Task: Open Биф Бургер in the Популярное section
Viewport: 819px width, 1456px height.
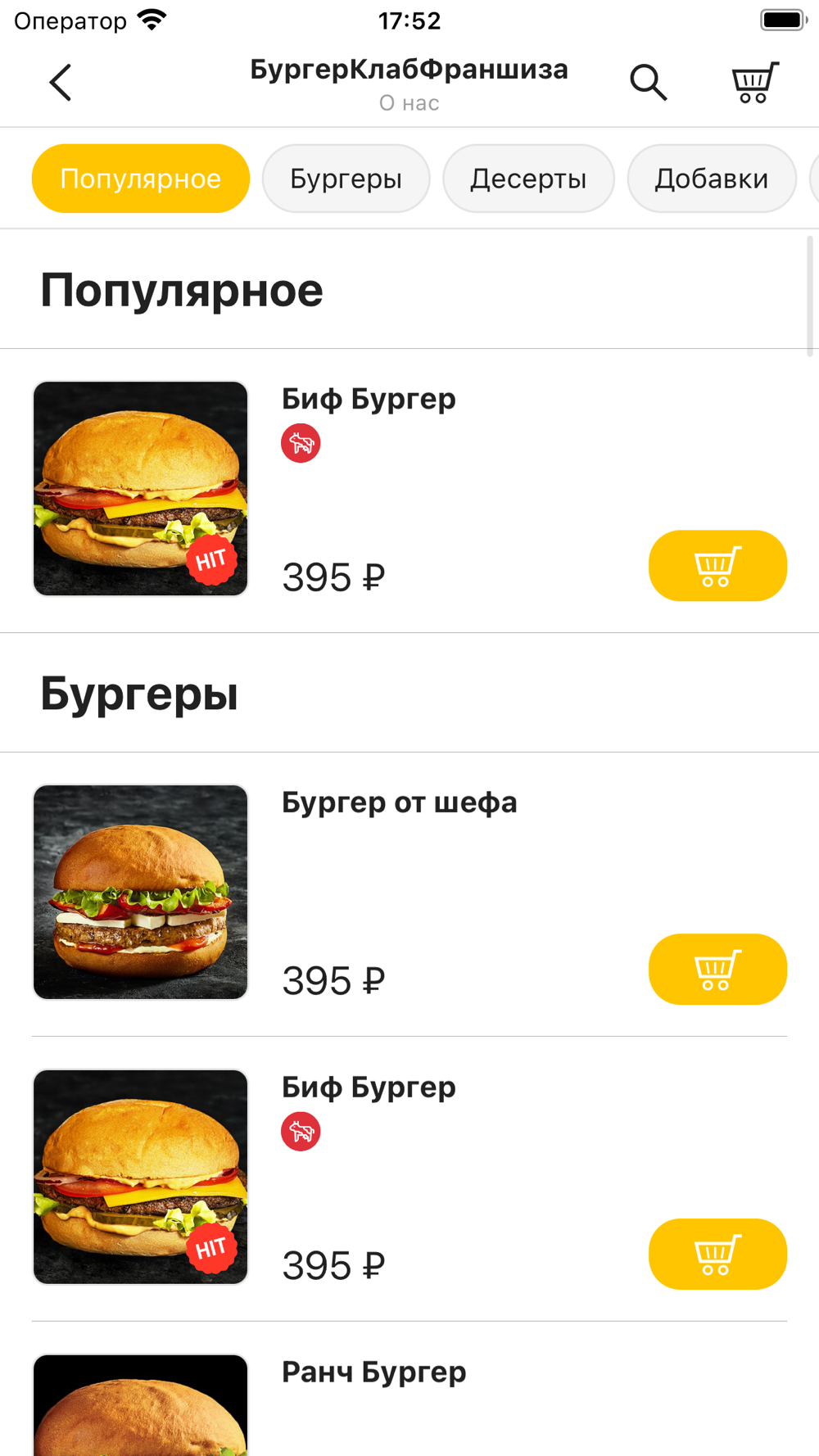Action: [369, 400]
